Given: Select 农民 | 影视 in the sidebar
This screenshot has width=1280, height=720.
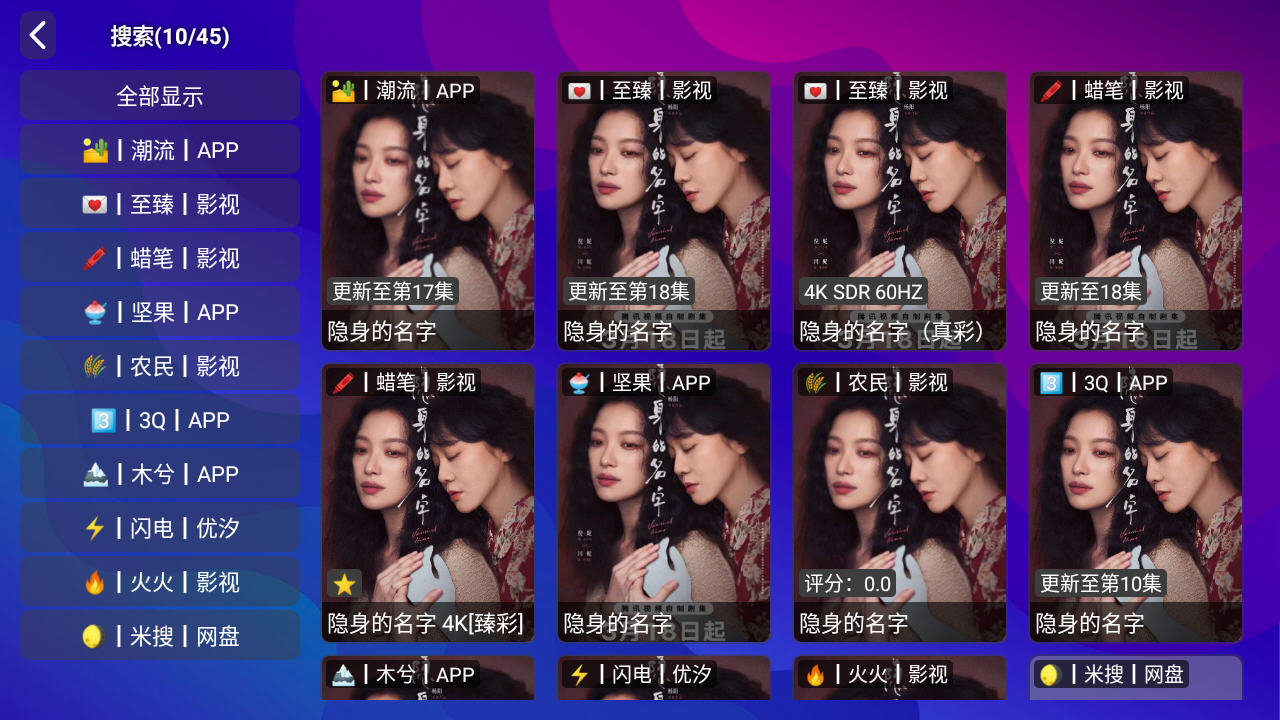Looking at the screenshot, I should click(160, 366).
